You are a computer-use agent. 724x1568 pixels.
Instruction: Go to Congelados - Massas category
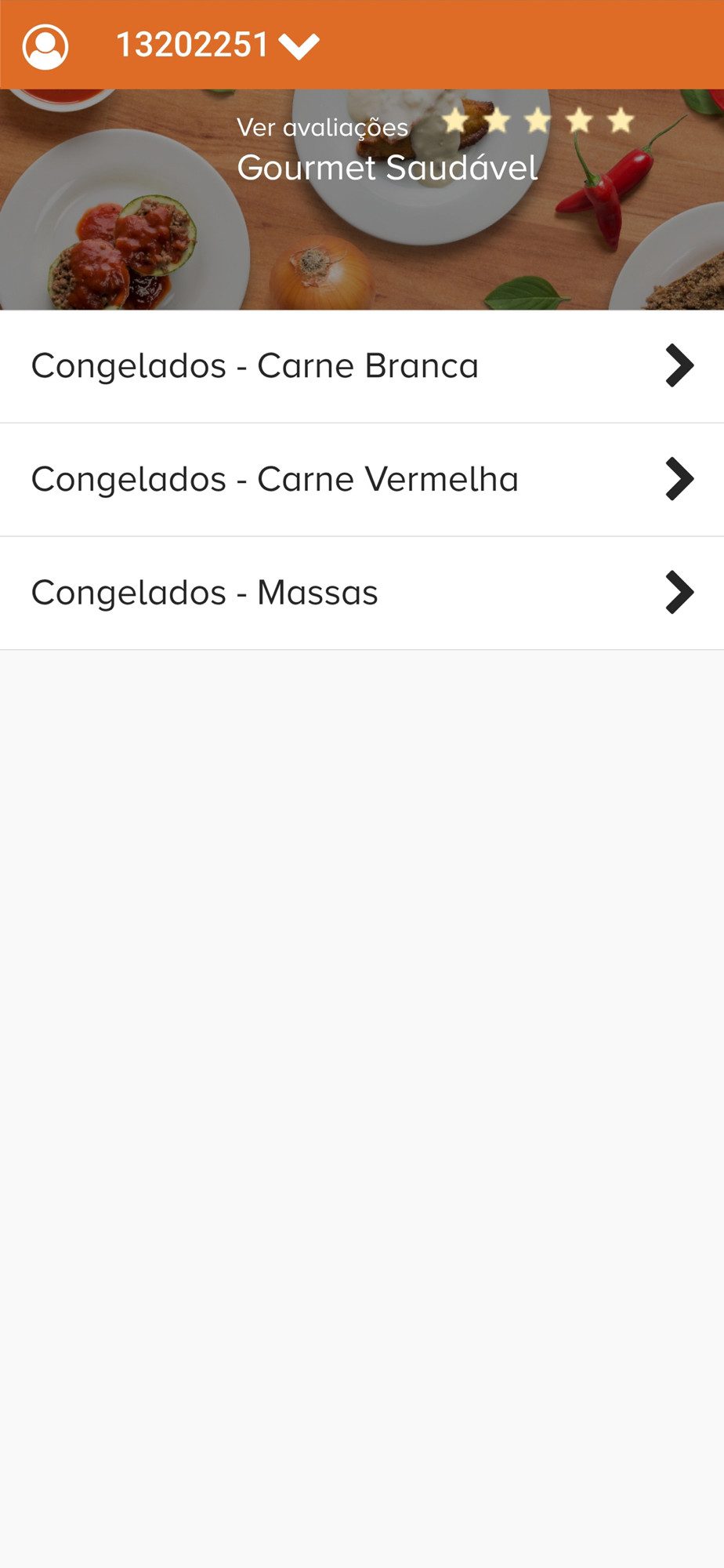(x=361, y=593)
